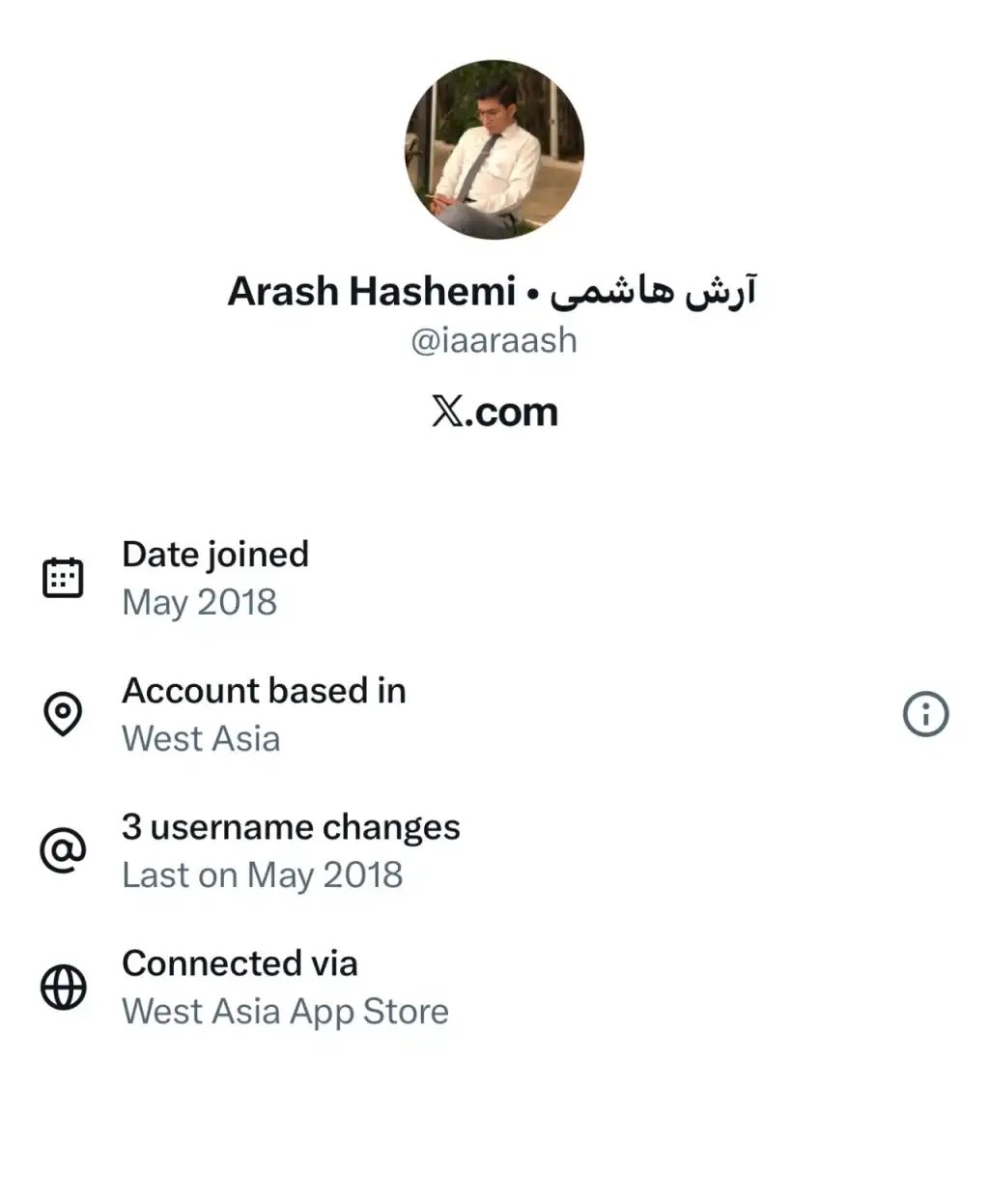Open the info icon near Account based in
Screen dimensions: 989x1204
pos(925,715)
